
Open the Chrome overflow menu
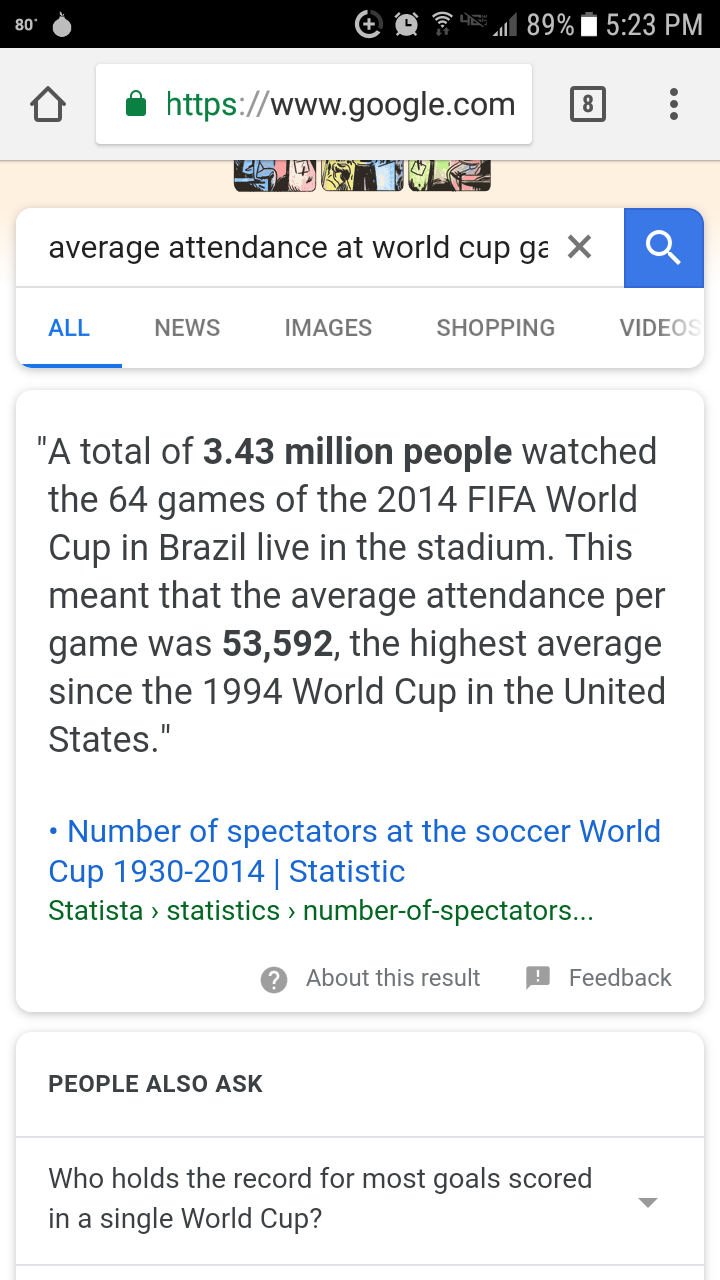[674, 104]
